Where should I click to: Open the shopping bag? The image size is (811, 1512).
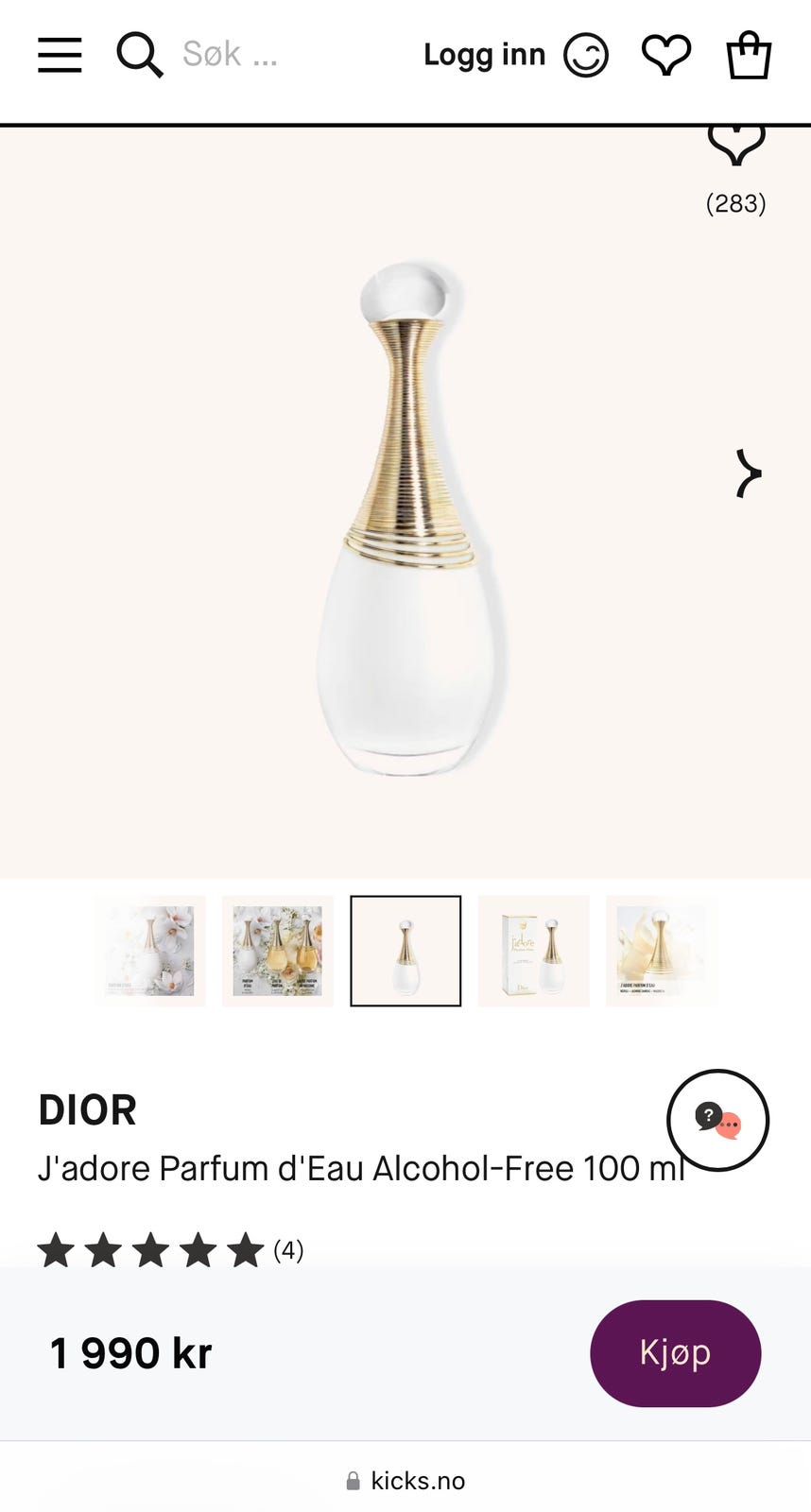[x=749, y=55]
